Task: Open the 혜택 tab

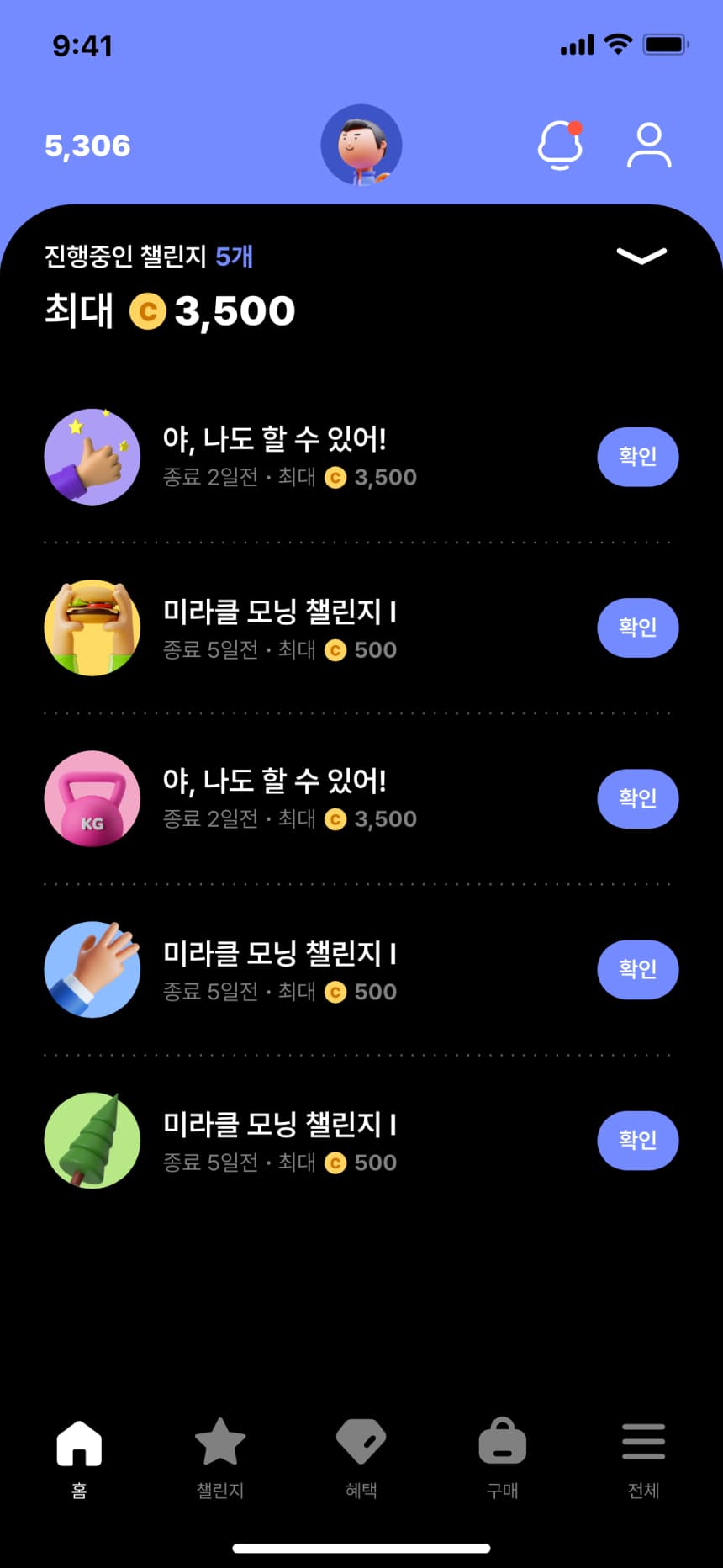Action: [361, 1457]
